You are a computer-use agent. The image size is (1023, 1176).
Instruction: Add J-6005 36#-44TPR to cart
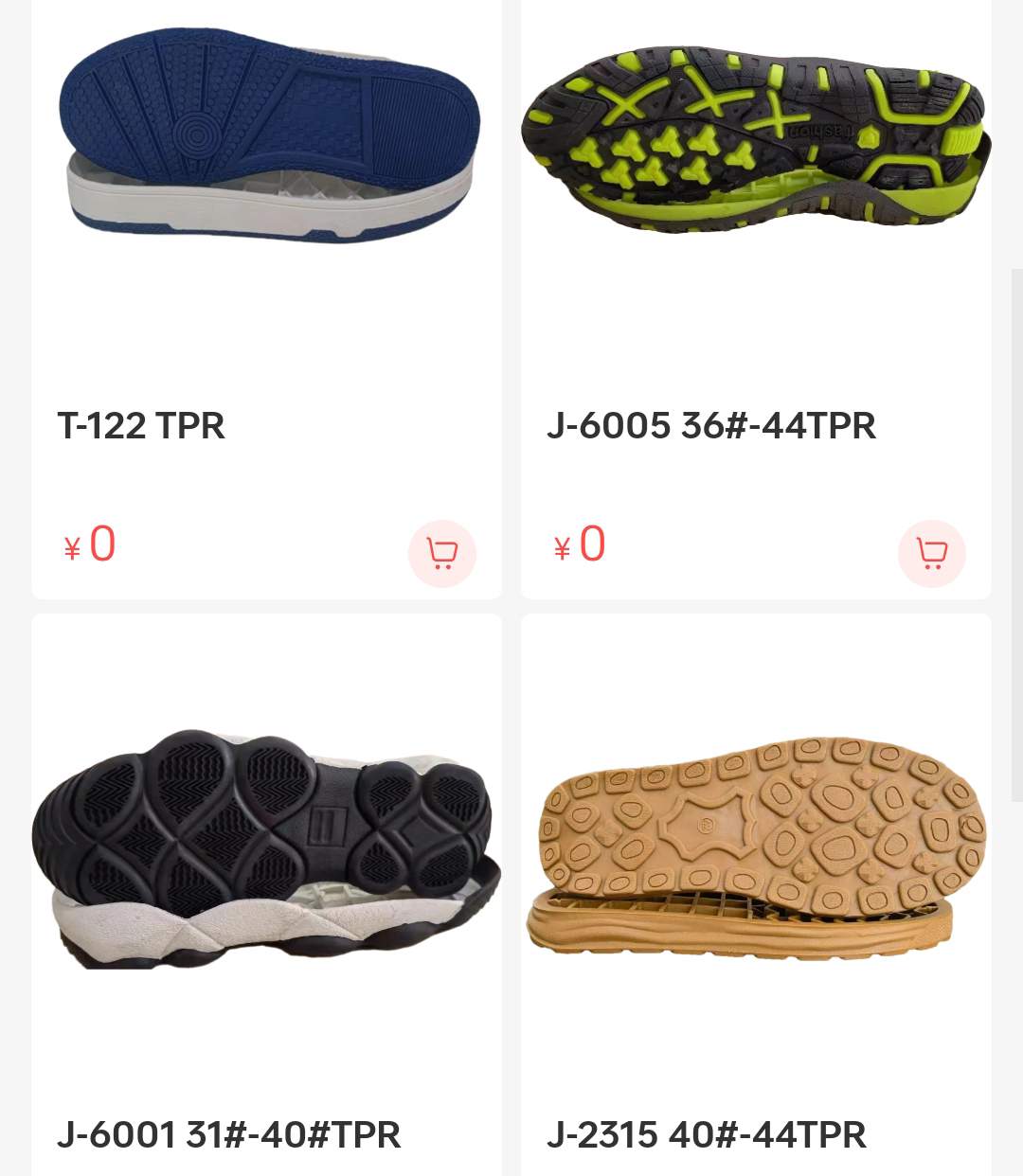point(931,553)
